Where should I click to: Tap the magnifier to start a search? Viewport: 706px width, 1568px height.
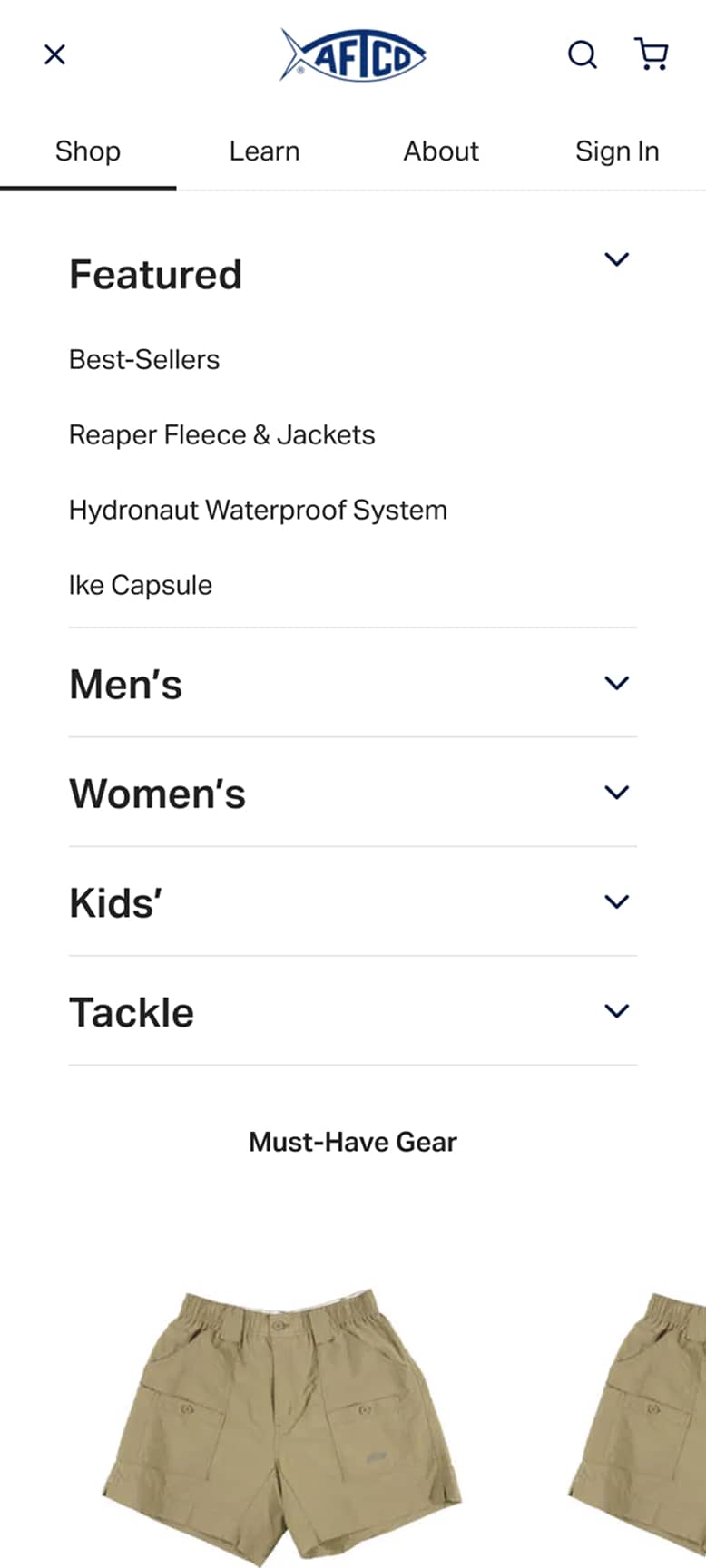click(x=582, y=54)
